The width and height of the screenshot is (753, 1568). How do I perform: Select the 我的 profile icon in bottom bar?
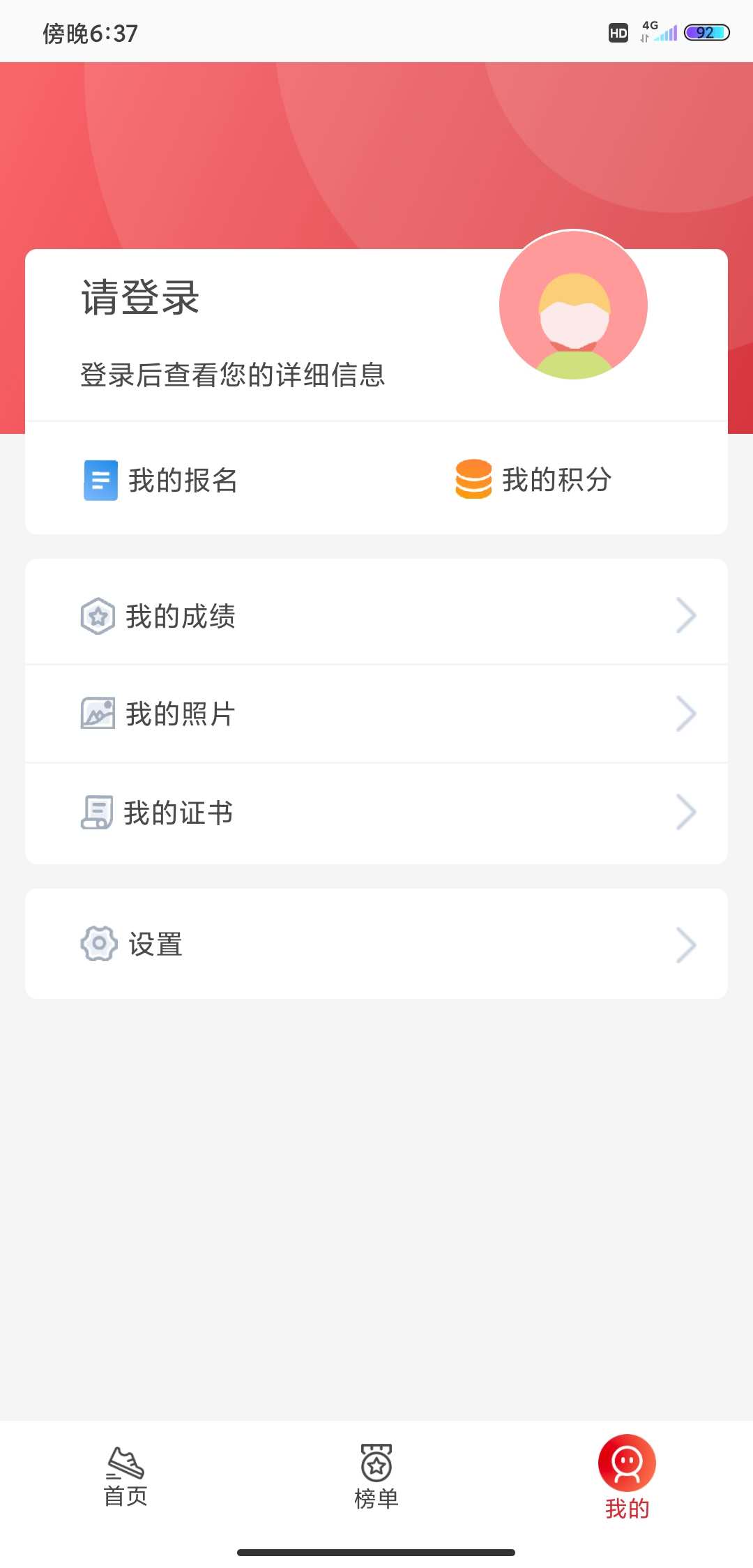tap(625, 1466)
